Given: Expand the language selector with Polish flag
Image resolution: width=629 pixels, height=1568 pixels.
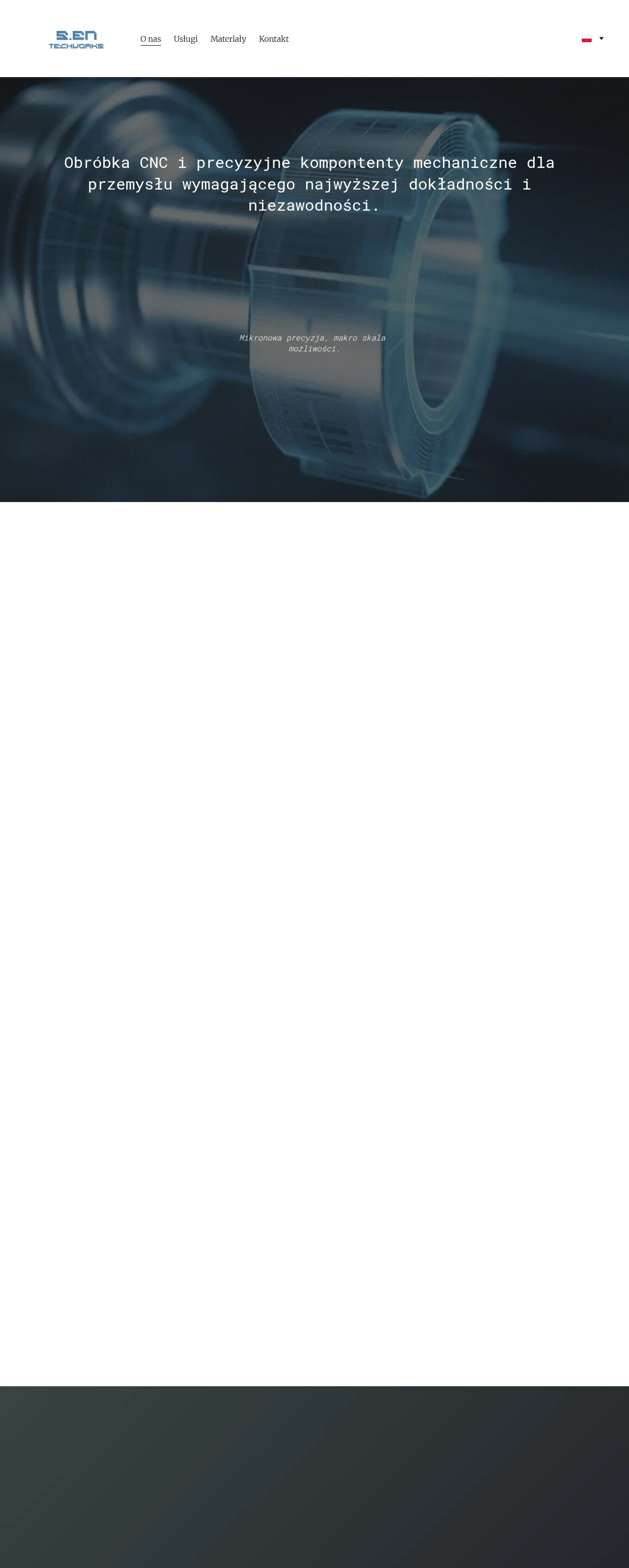Looking at the screenshot, I should pos(592,39).
